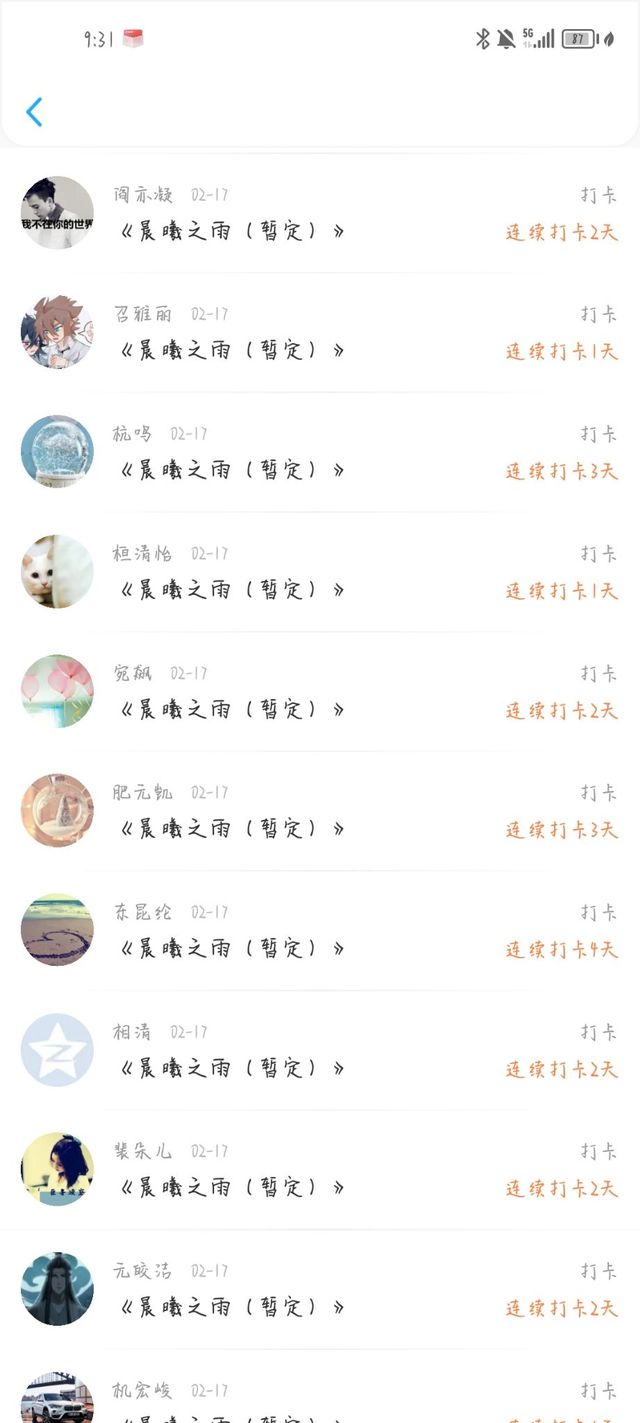Select 桓清怡's check-in row

tap(320, 572)
